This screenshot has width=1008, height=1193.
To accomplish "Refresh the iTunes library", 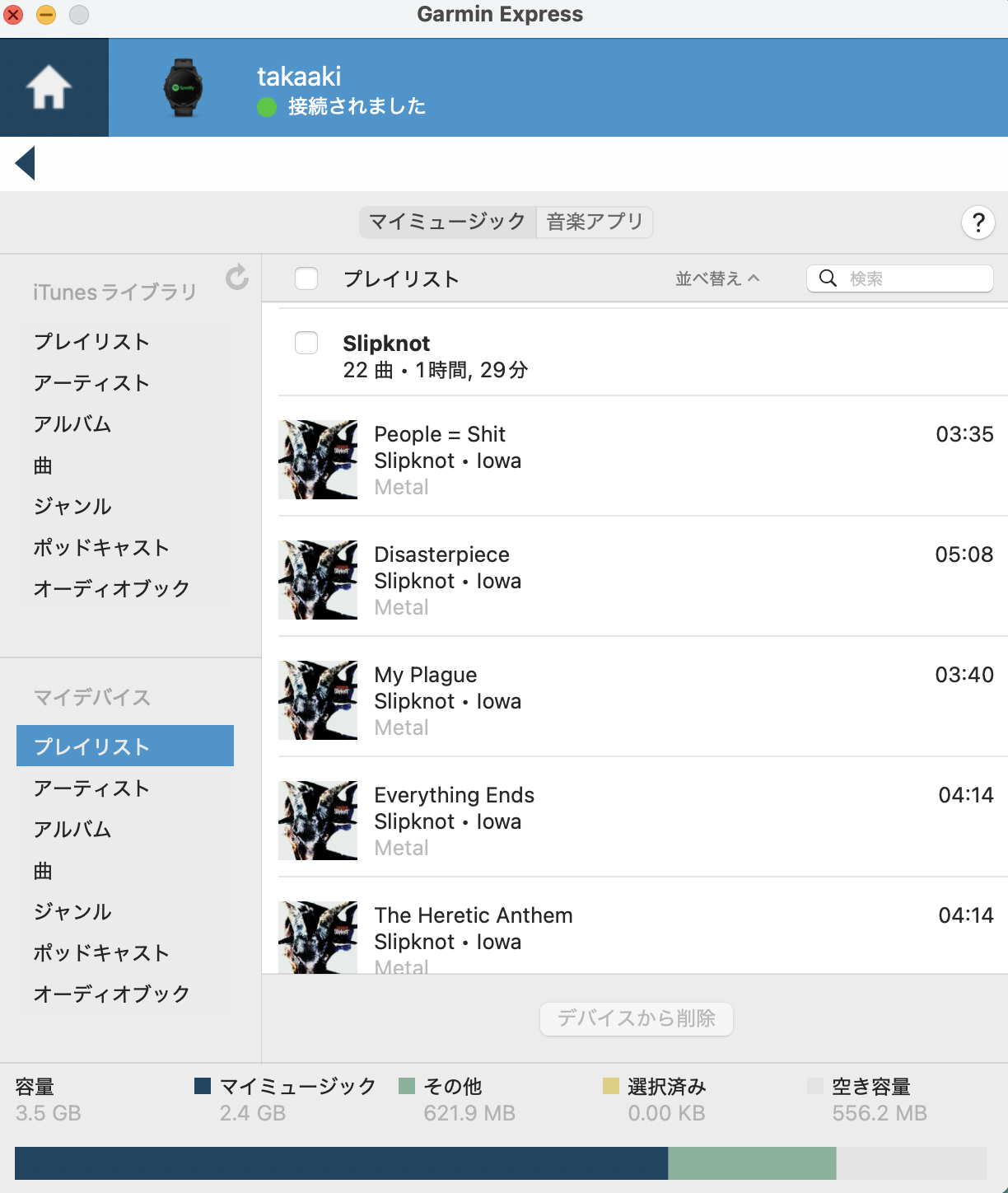I will coord(237,278).
